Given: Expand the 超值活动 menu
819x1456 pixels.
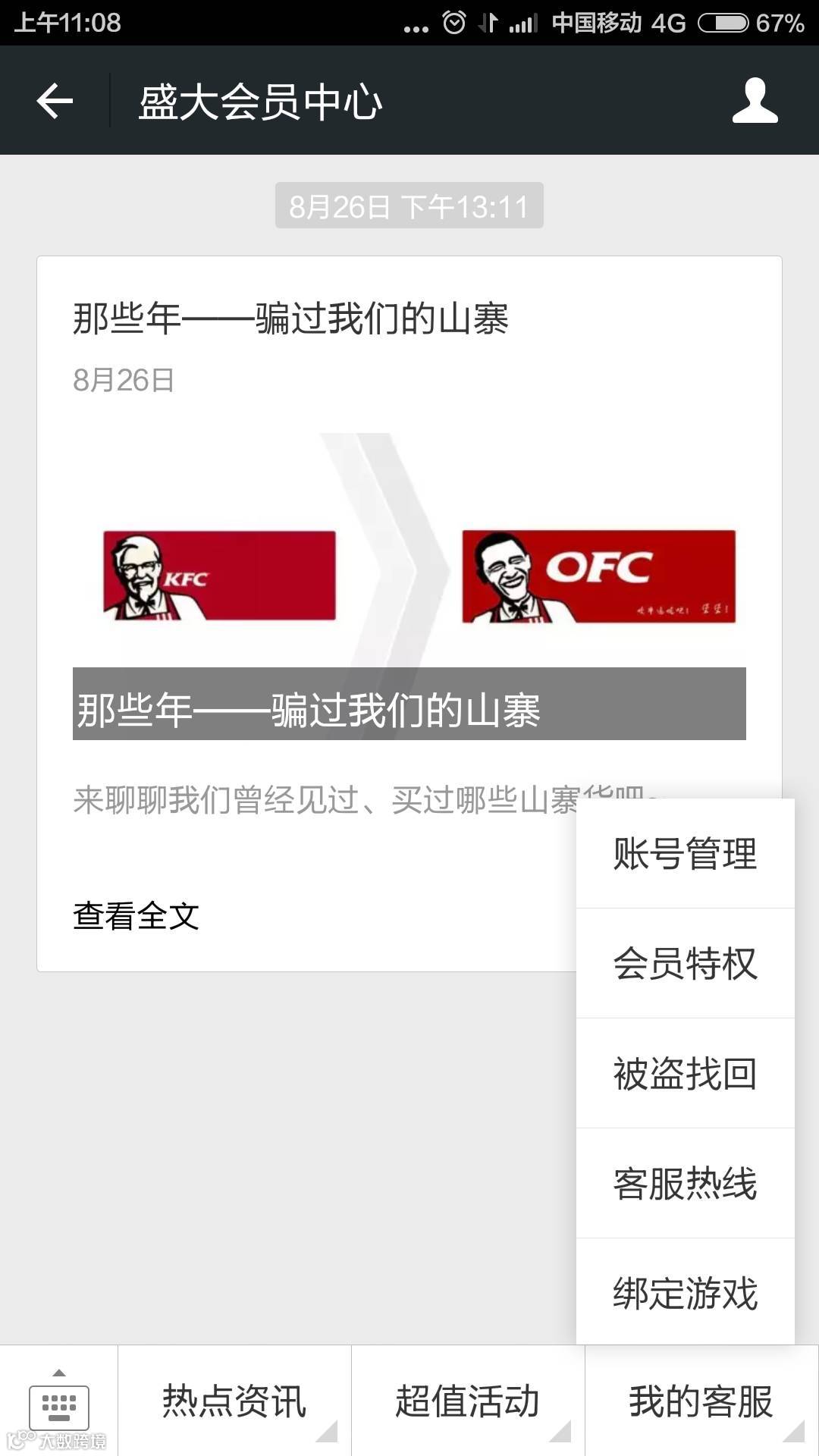Looking at the screenshot, I should coord(468,1401).
